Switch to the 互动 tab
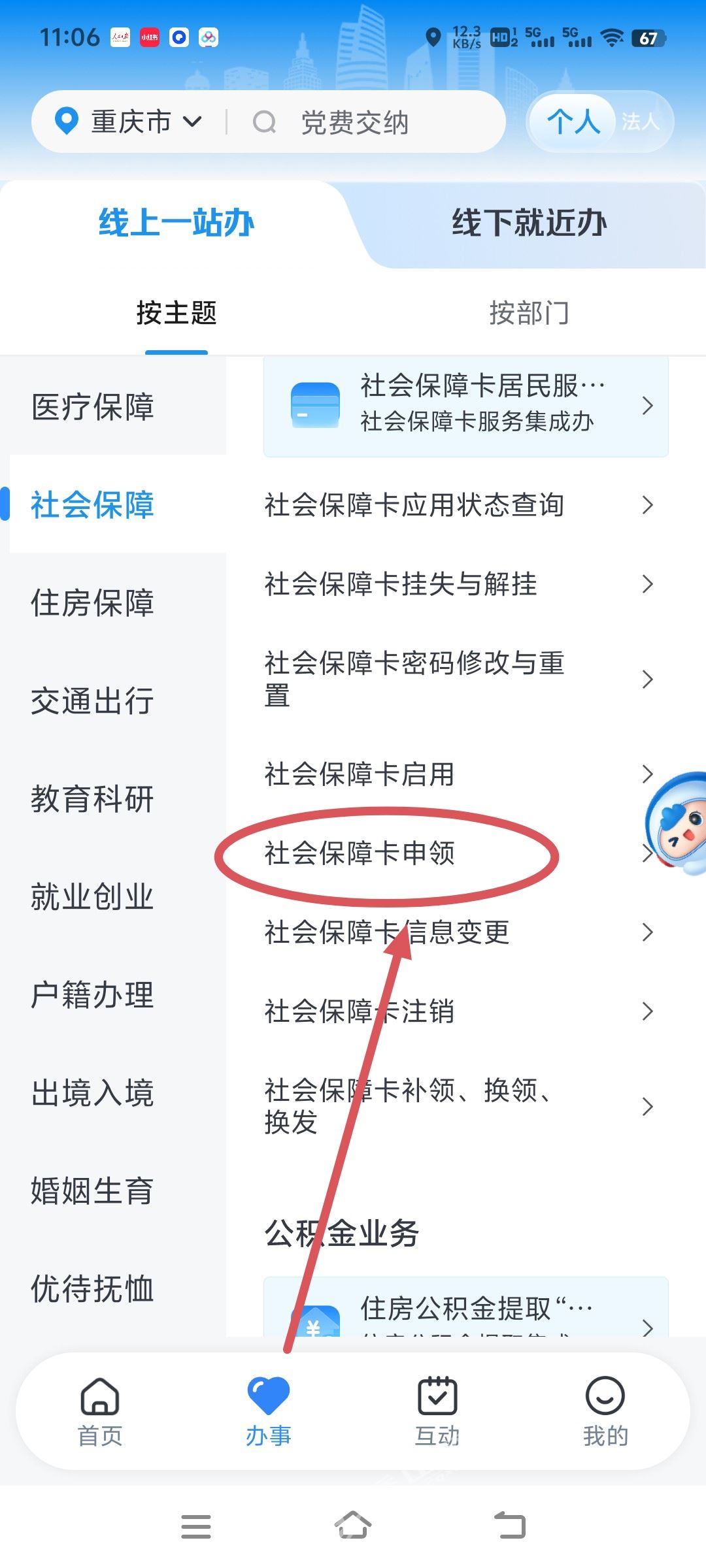Screen dimensions: 706x1568 tap(437, 1411)
